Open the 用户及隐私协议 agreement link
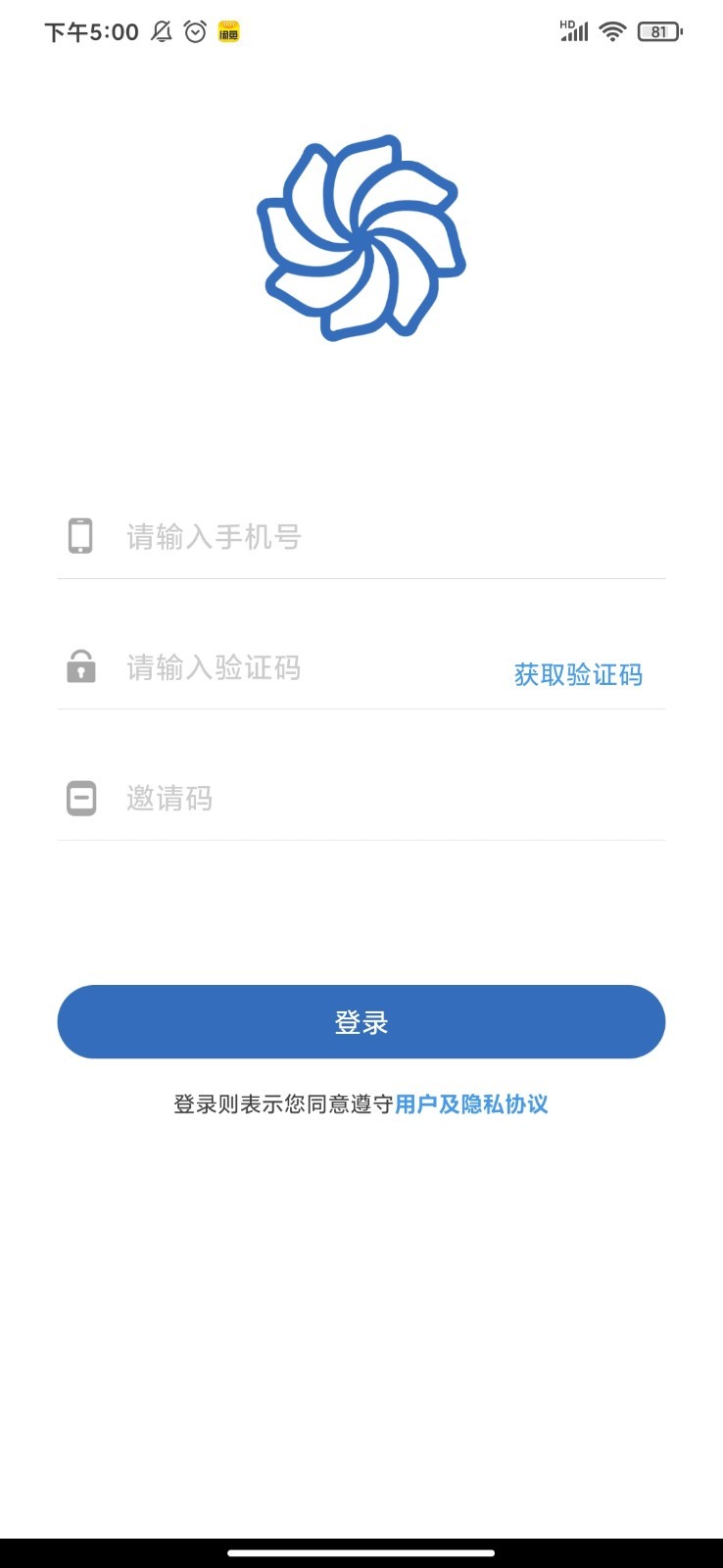 [x=471, y=1104]
